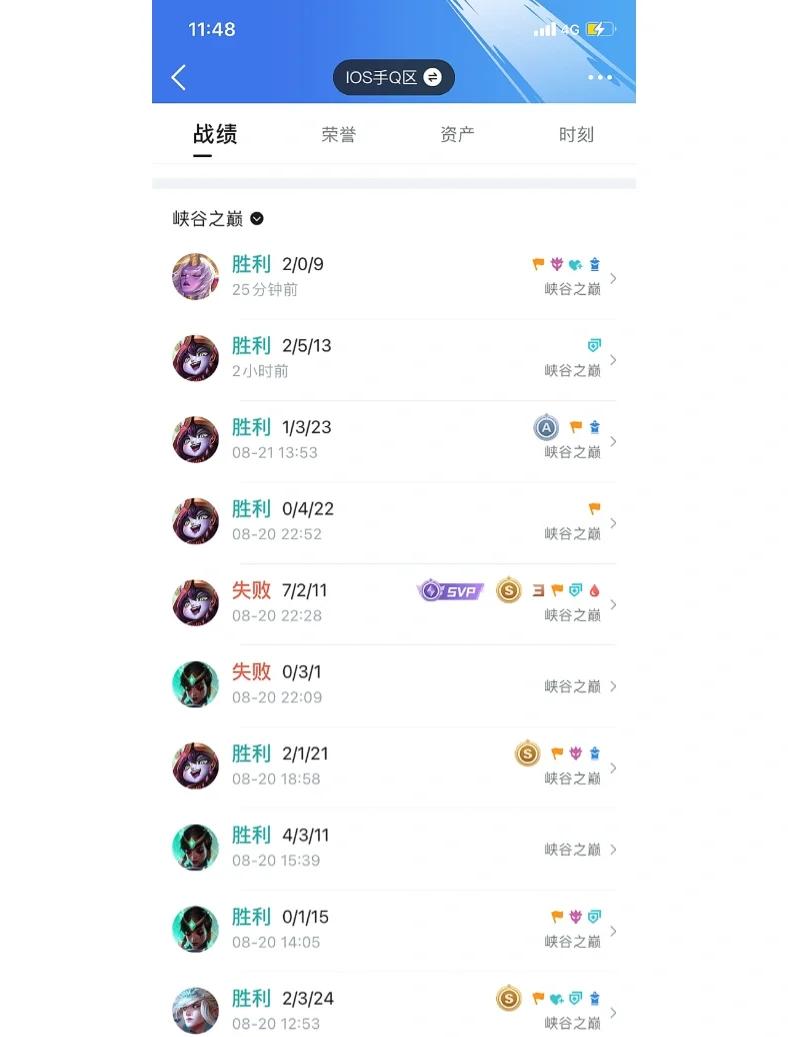The image size is (788, 1037).
Task: Open the 0/3/1 loss on 08-20 22:09
Action: [x=394, y=685]
